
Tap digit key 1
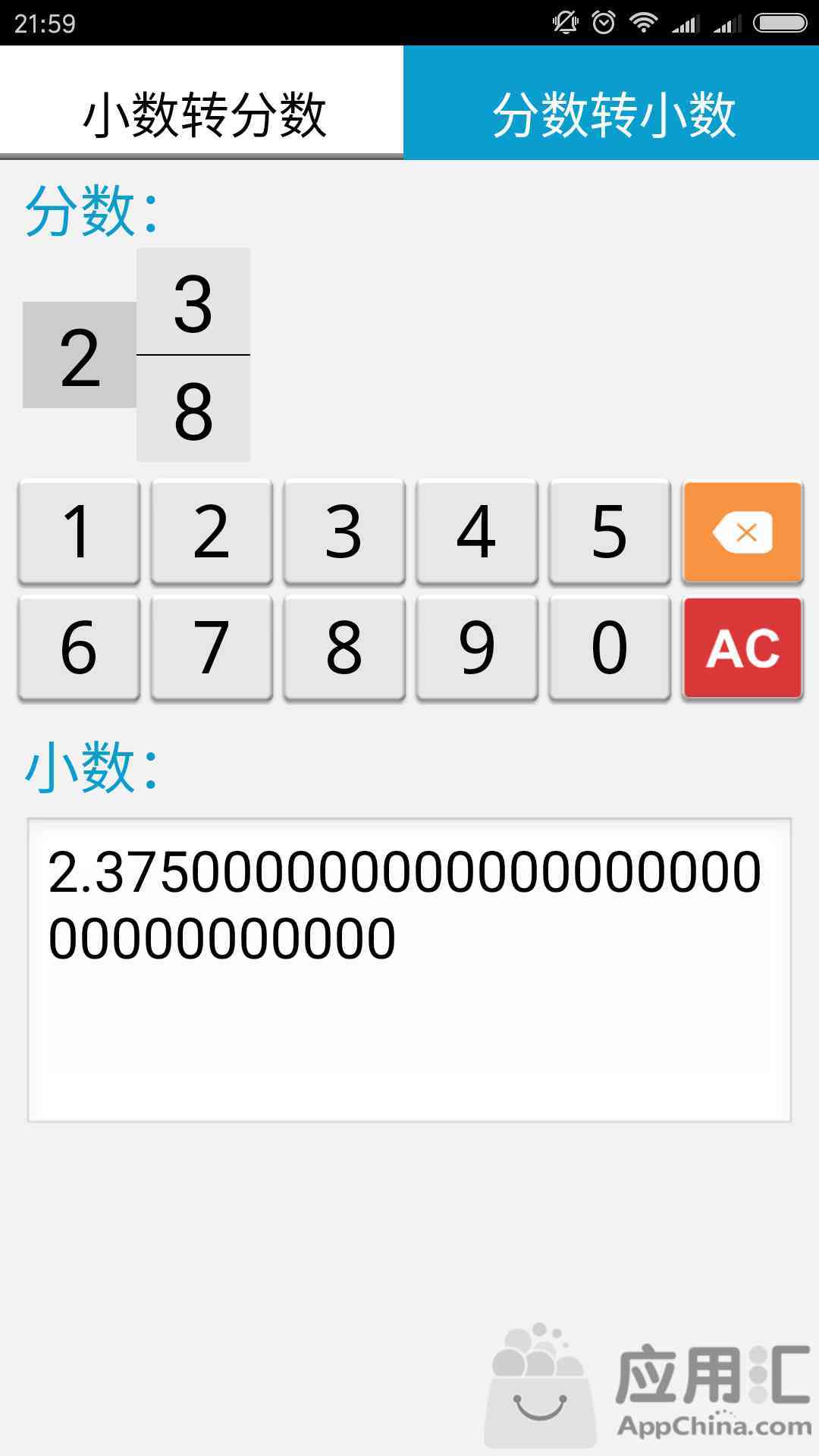79,532
